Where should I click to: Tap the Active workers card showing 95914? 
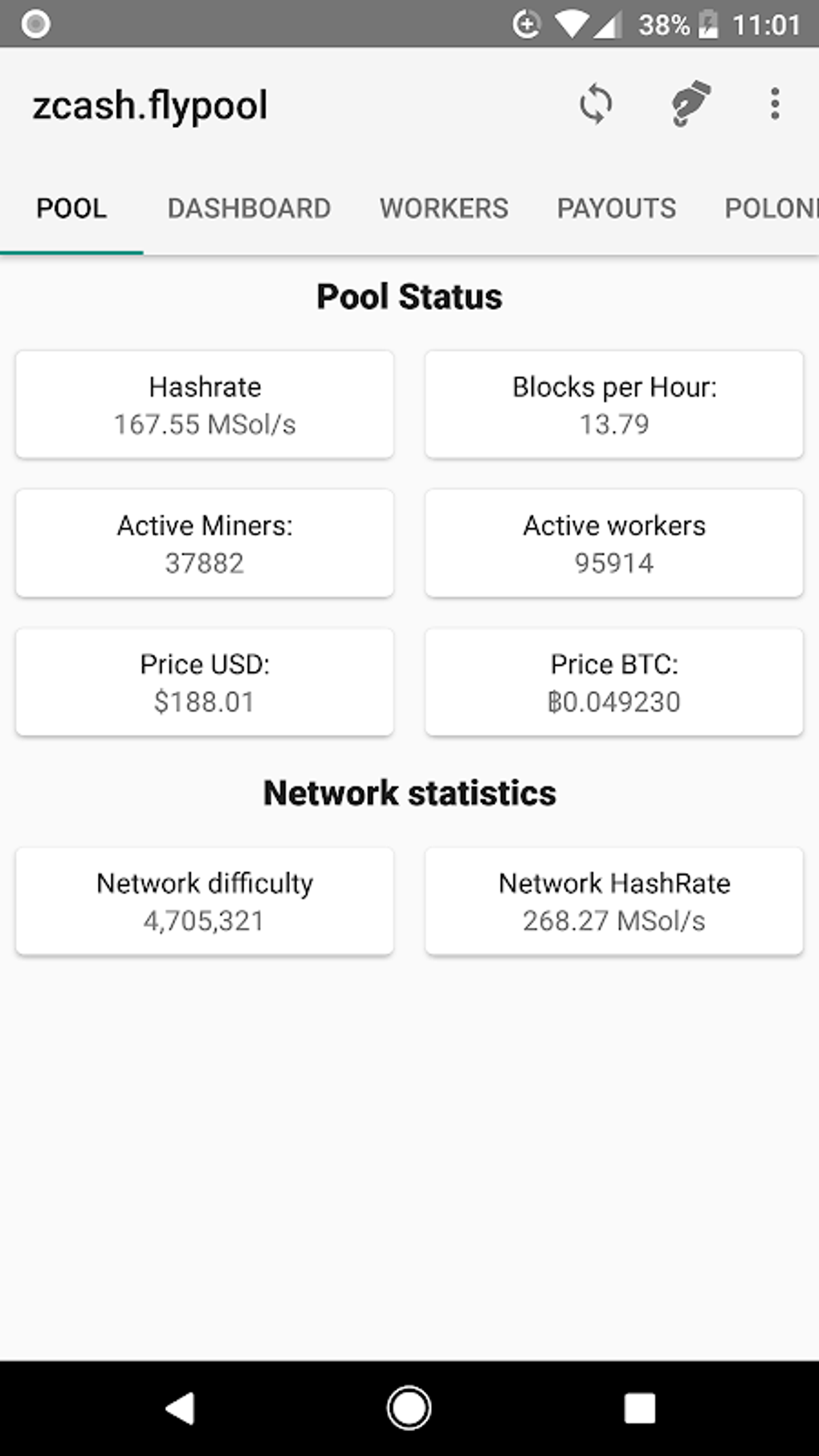[614, 543]
